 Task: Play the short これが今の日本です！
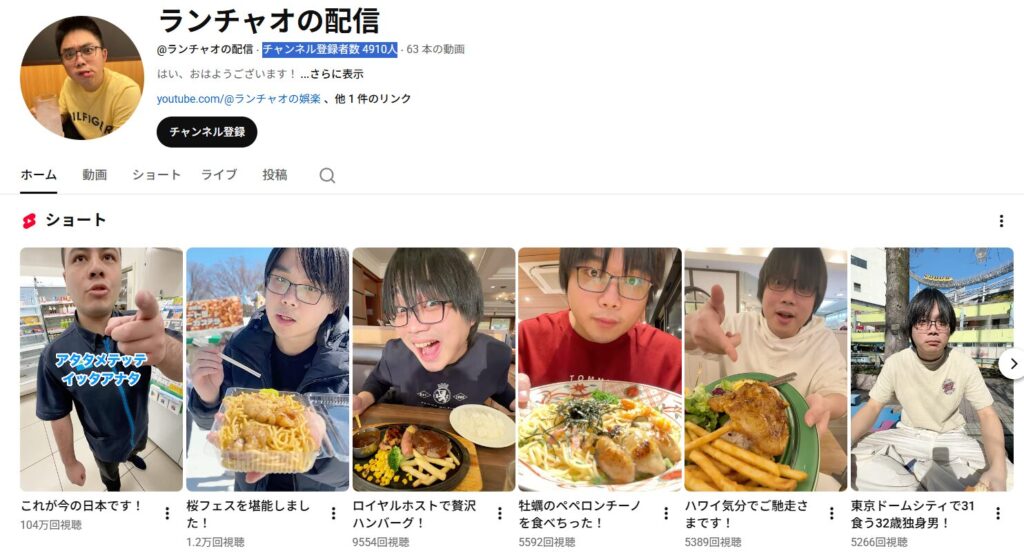101,369
